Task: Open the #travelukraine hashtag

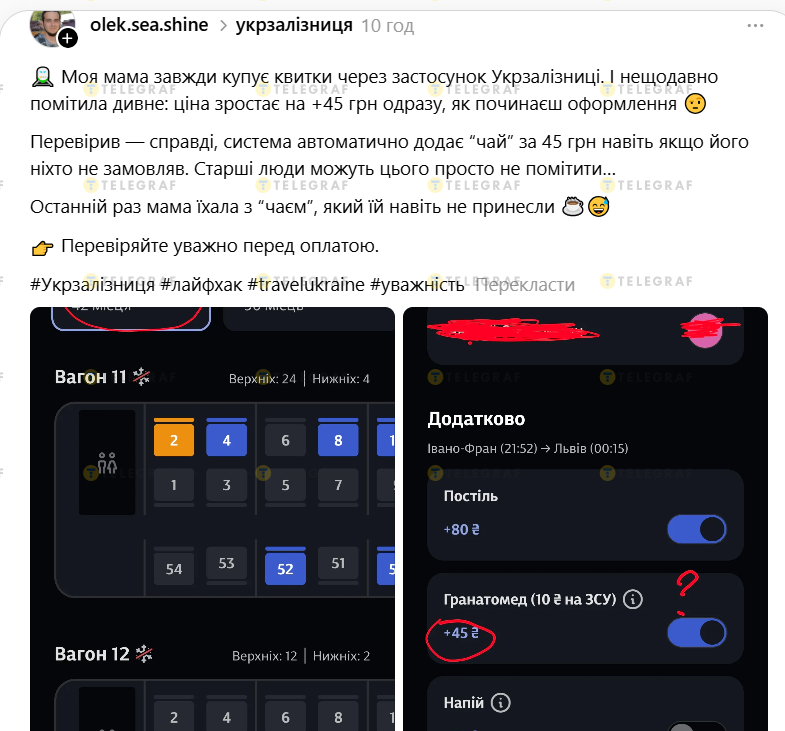Action: [306, 285]
